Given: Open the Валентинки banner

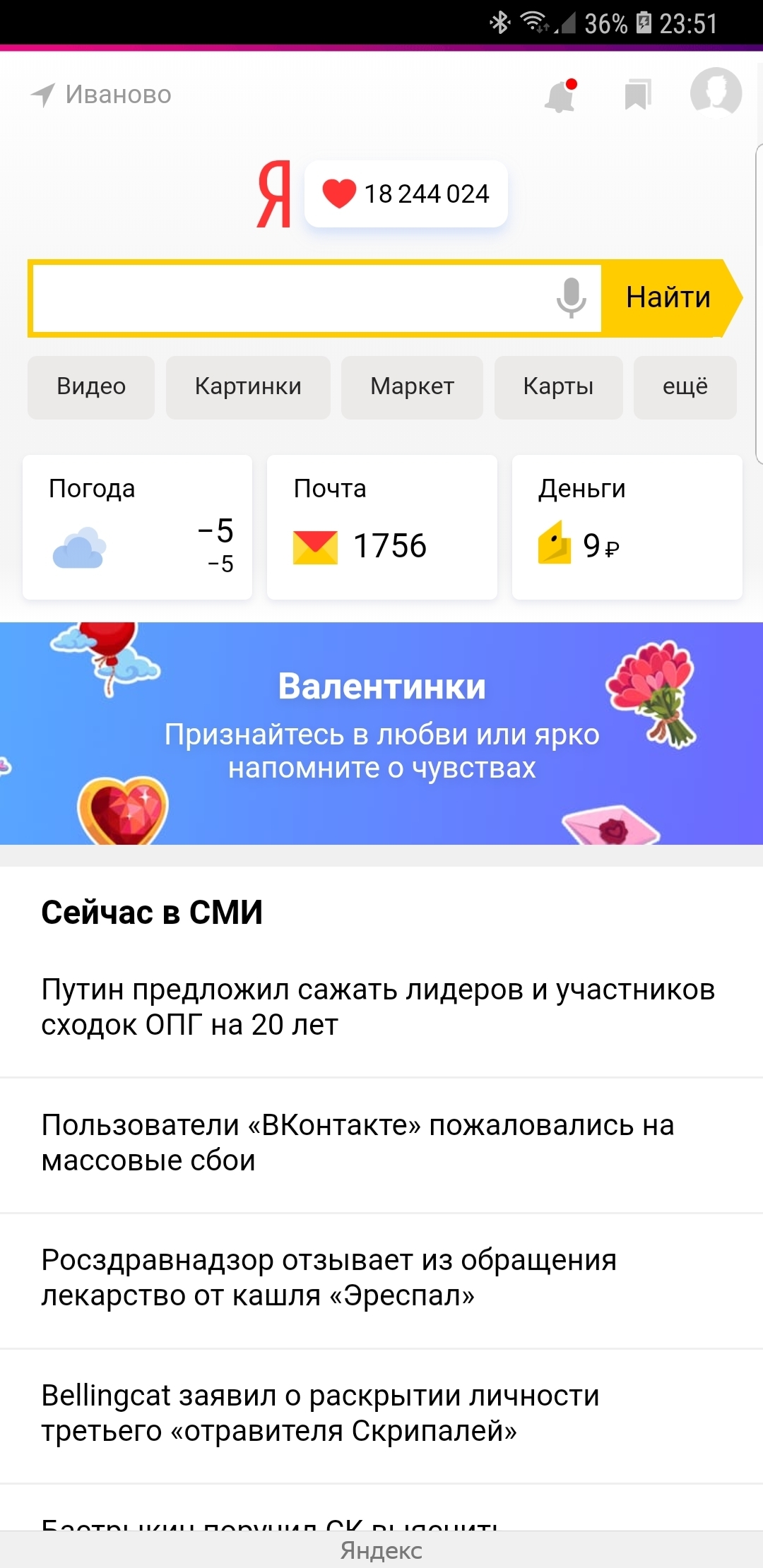Looking at the screenshot, I should [x=381, y=733].
